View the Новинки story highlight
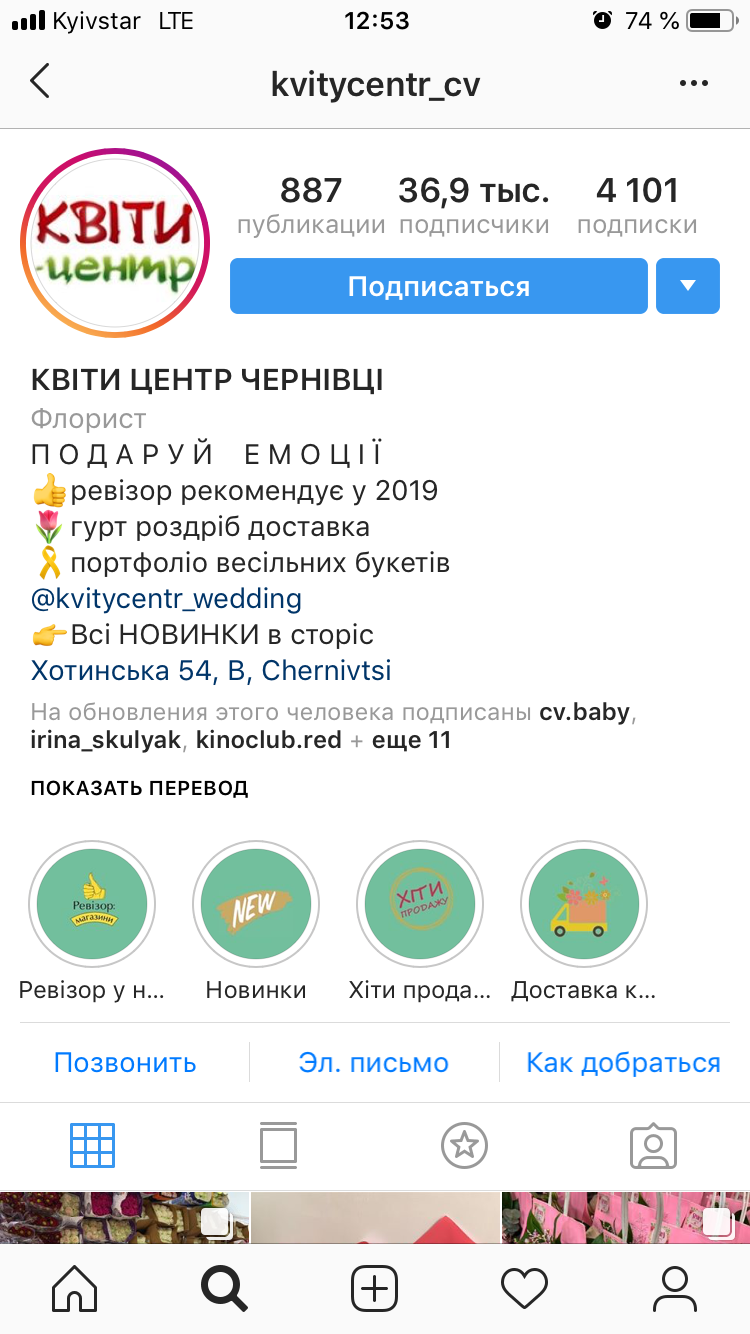The image size is (750, 1334). (x=256, y=904)
